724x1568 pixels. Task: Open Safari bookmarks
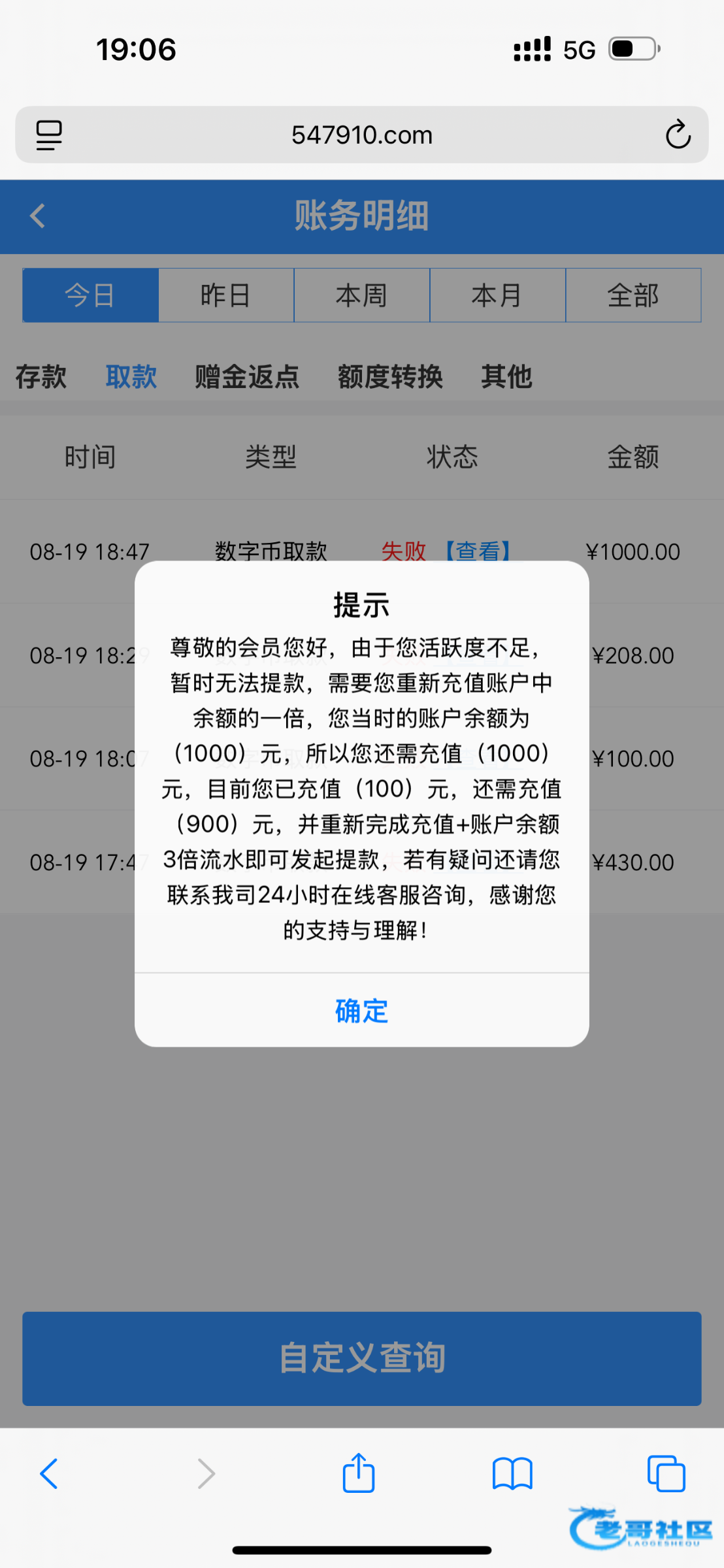[512, 1475]
